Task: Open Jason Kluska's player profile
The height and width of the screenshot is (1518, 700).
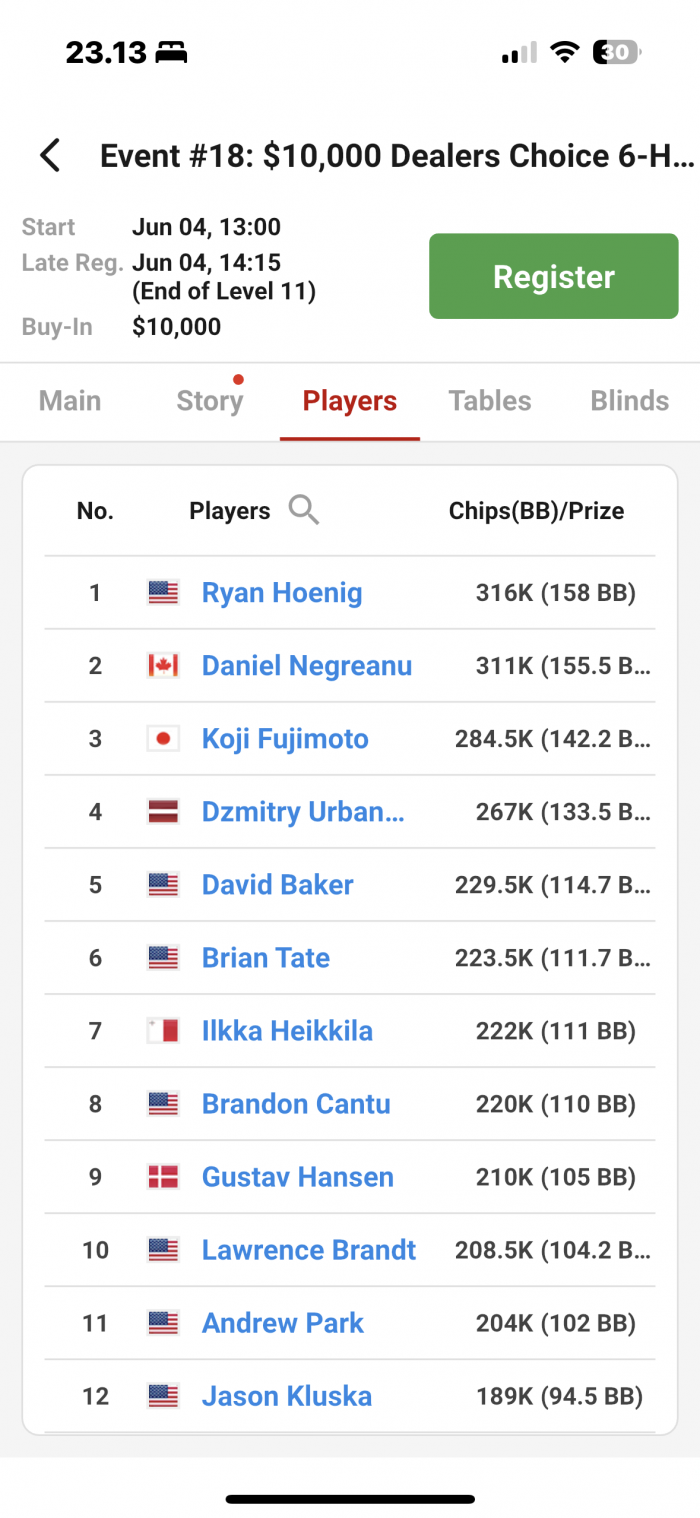Action: (287, 1396)
